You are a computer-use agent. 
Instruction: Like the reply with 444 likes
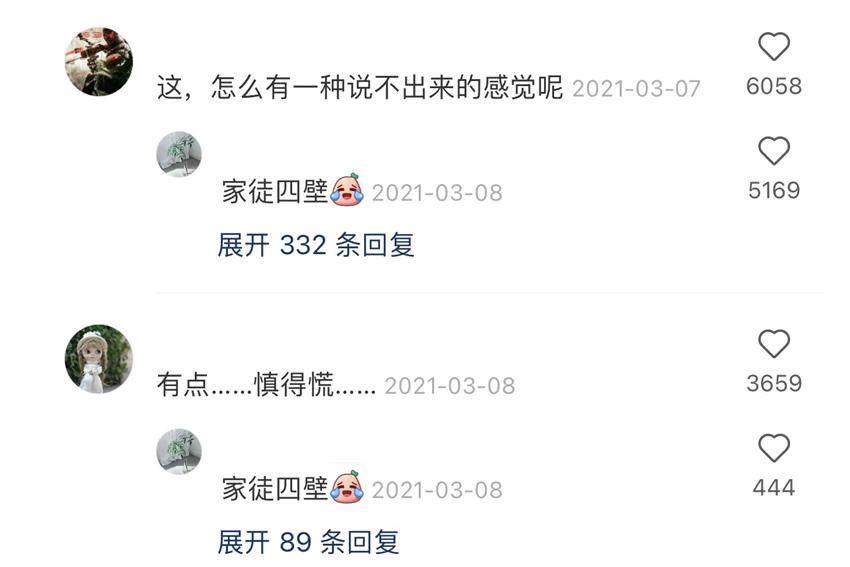click(x=773, y=448)
